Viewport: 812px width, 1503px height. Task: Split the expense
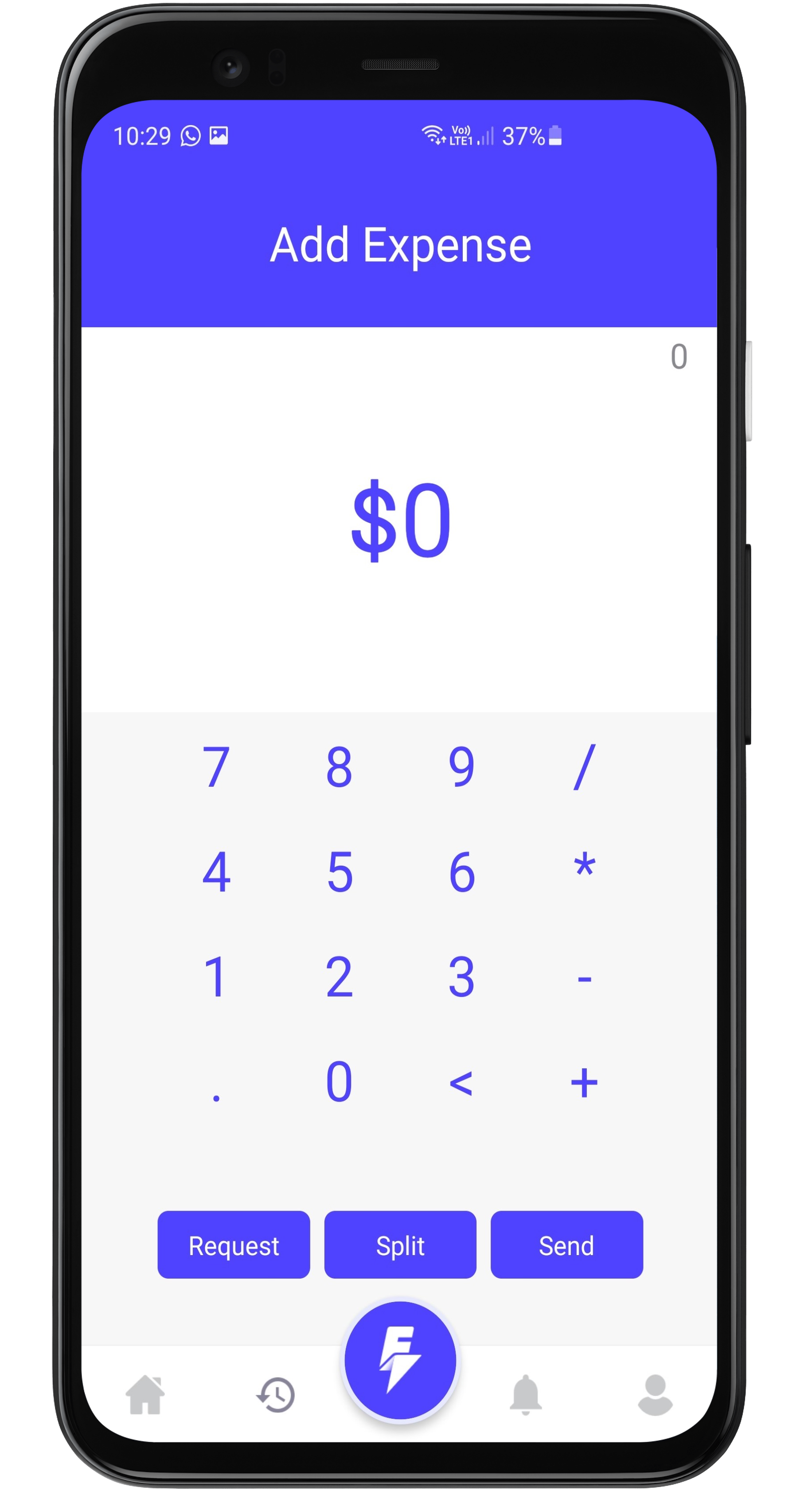(x=400, y=1245)
